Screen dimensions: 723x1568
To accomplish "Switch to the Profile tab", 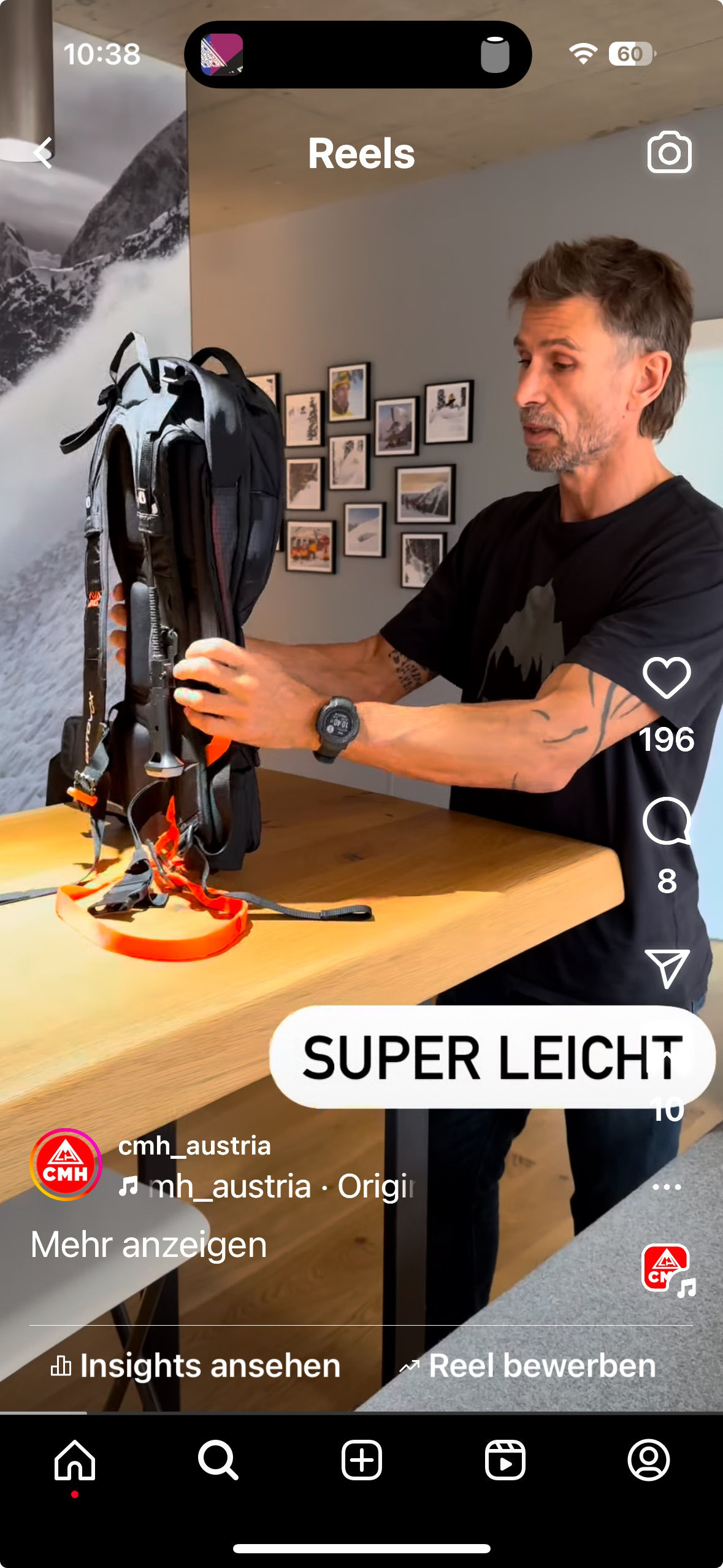I will click(648, 1460).
